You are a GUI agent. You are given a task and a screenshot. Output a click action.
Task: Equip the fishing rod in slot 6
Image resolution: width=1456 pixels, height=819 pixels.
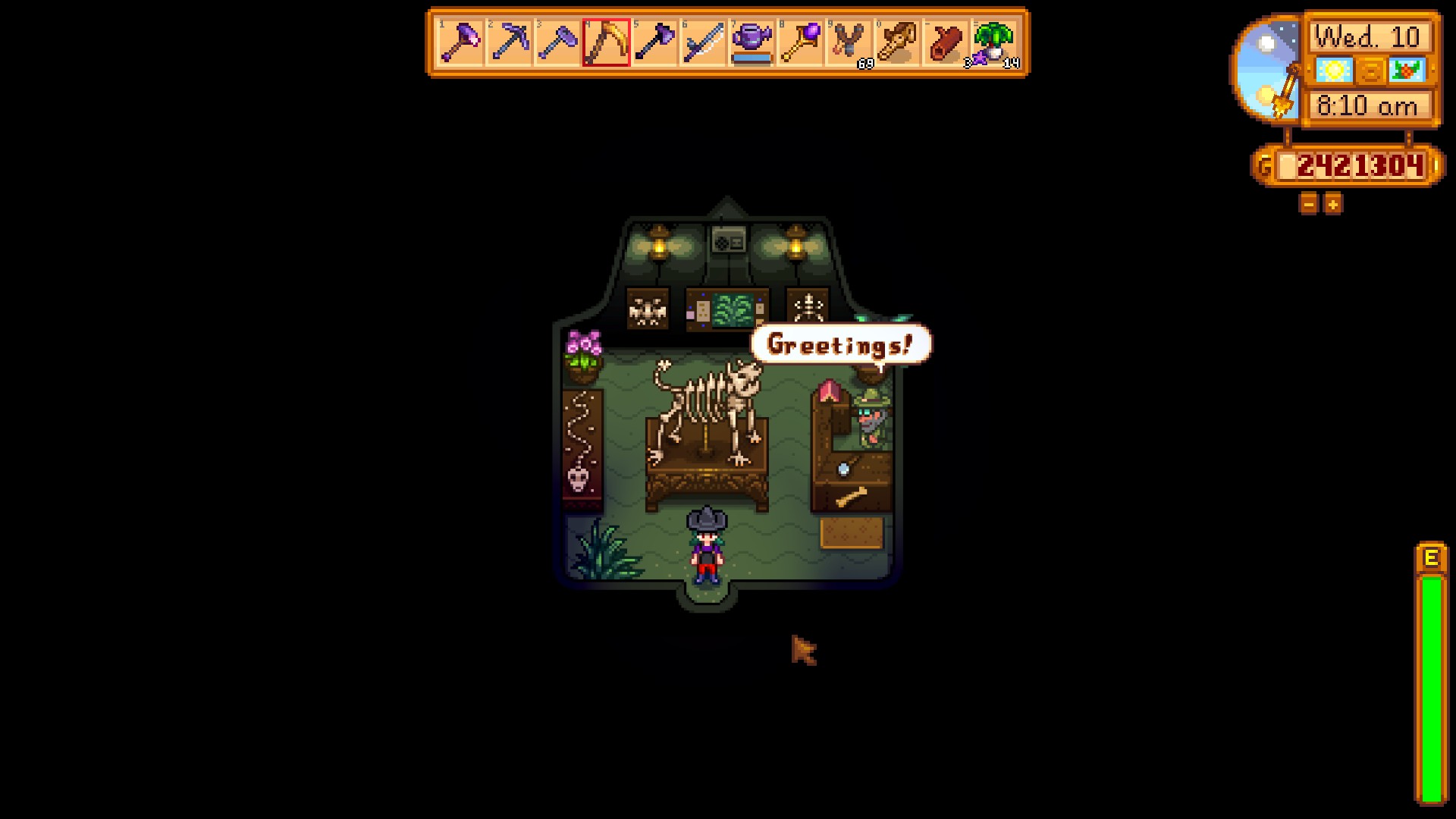(703, 42)
